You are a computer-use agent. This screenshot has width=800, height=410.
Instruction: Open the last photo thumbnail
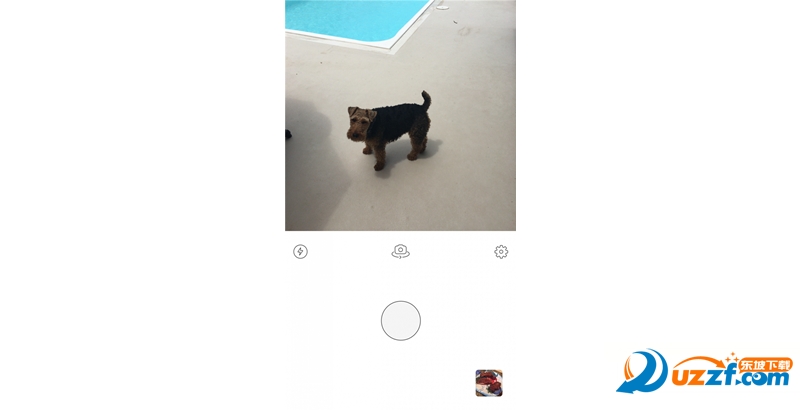tap(488, 382)
